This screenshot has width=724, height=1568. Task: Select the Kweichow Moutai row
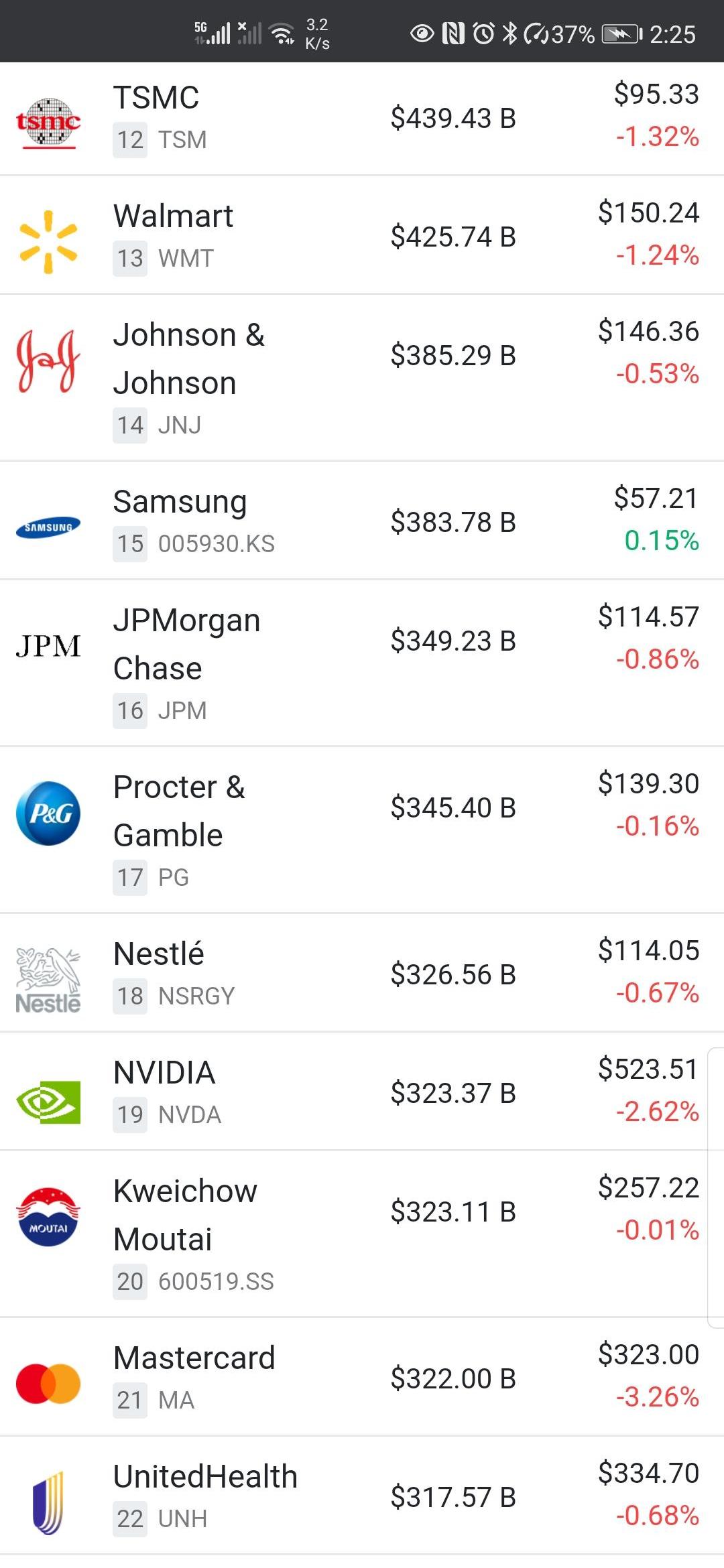click(362, 1234)
